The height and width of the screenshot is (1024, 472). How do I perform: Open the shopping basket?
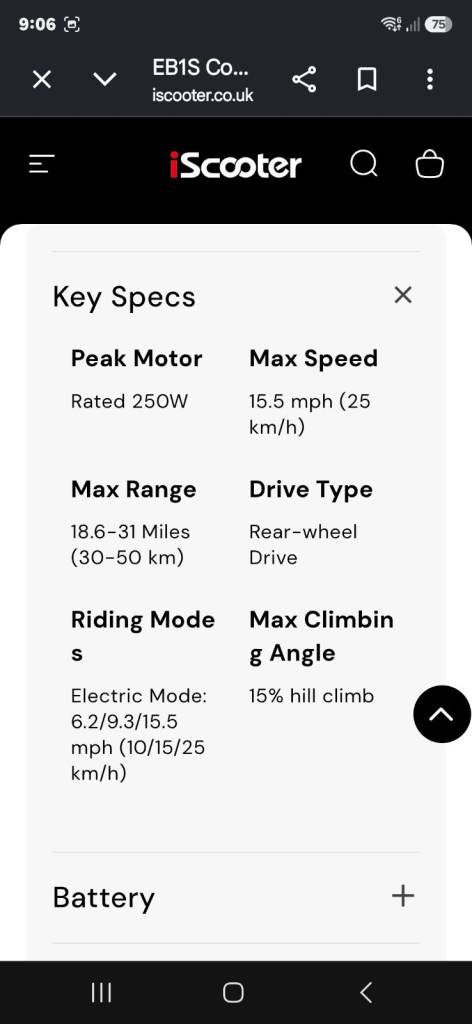pyautogui.click(x=430, y=164)
